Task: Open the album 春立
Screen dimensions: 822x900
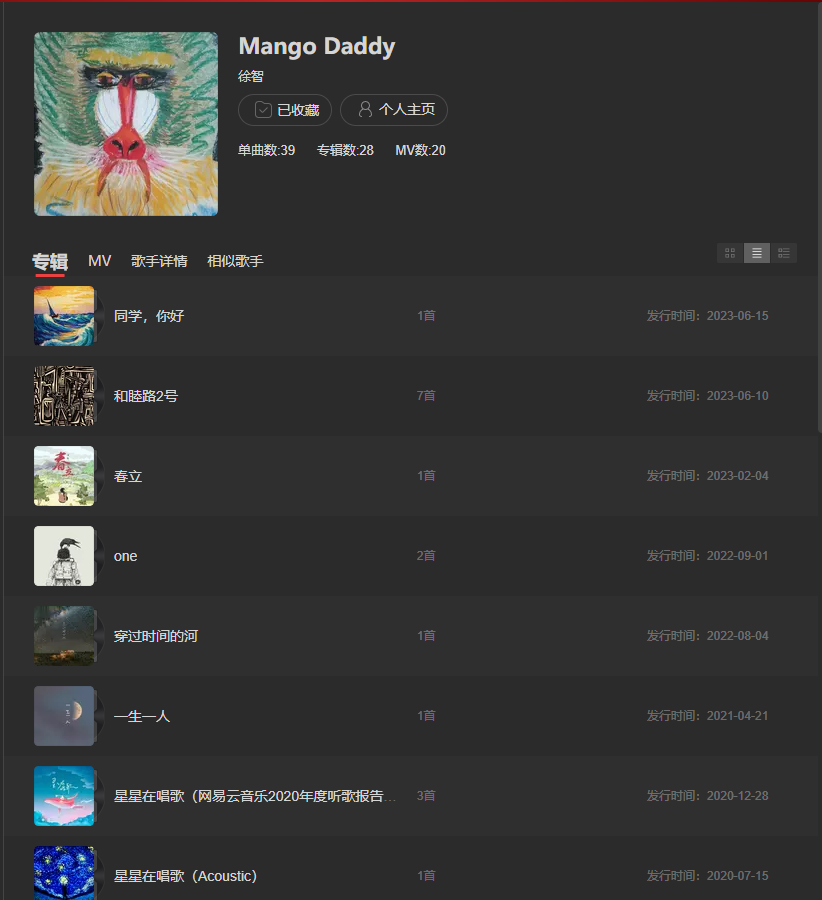Action: pos(128,476)
